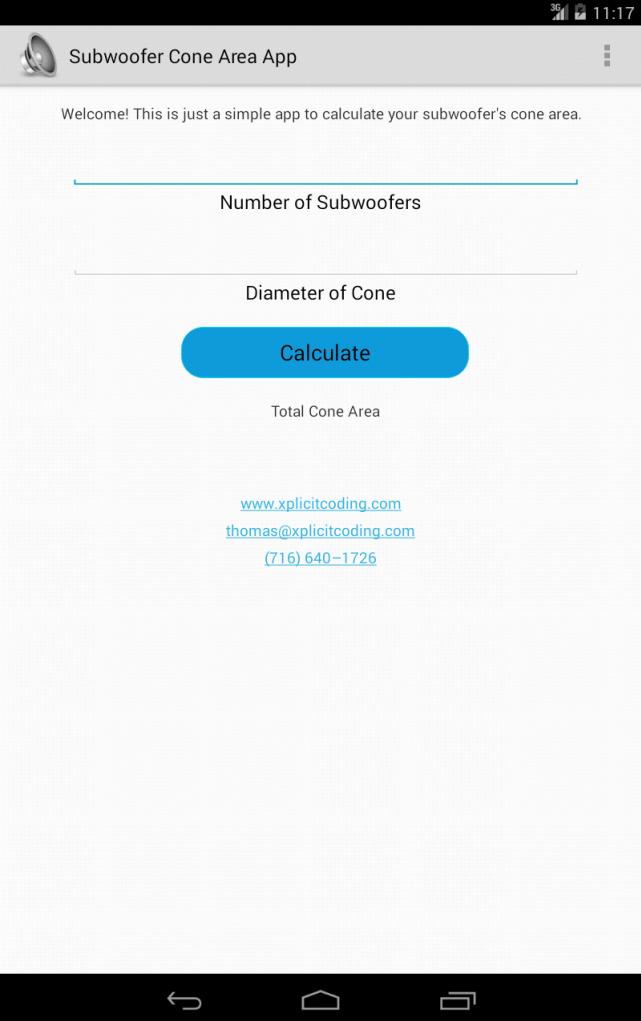641x1021 pixels.
Task: Open the overflow menu
Action: [x=606, y=56]
